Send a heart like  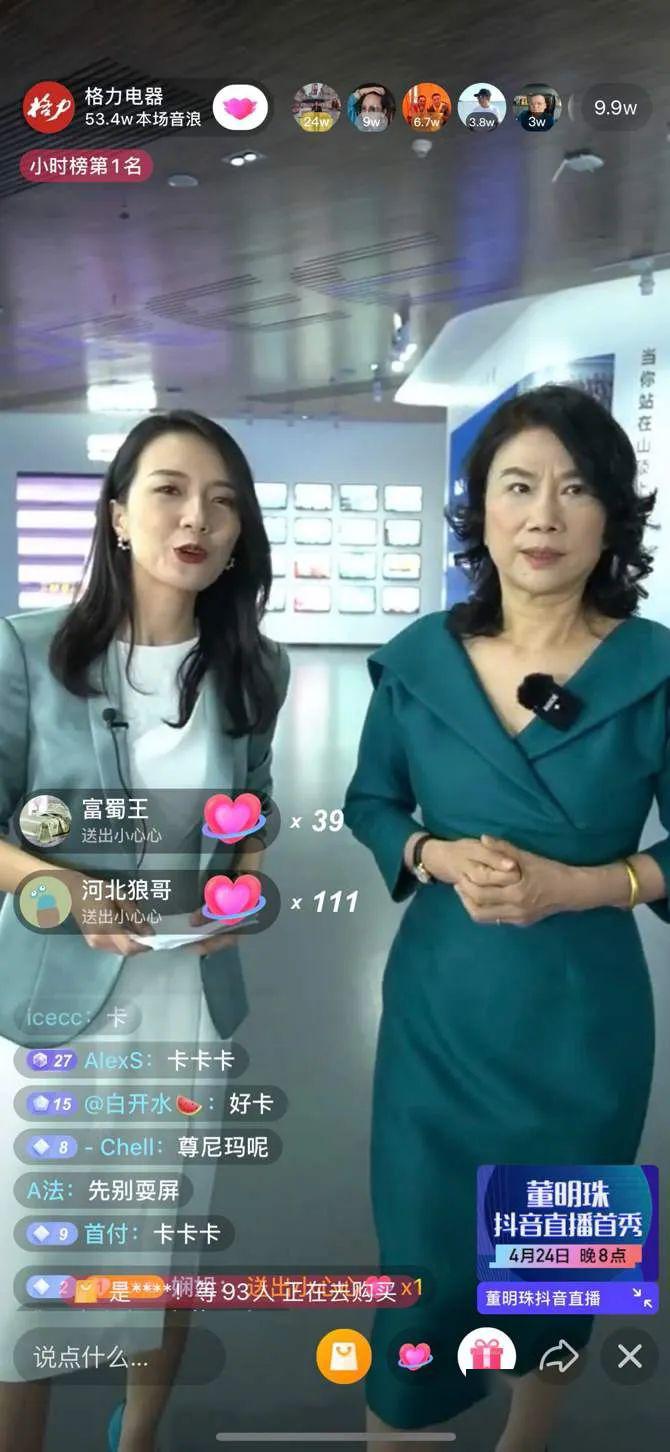415,1356
